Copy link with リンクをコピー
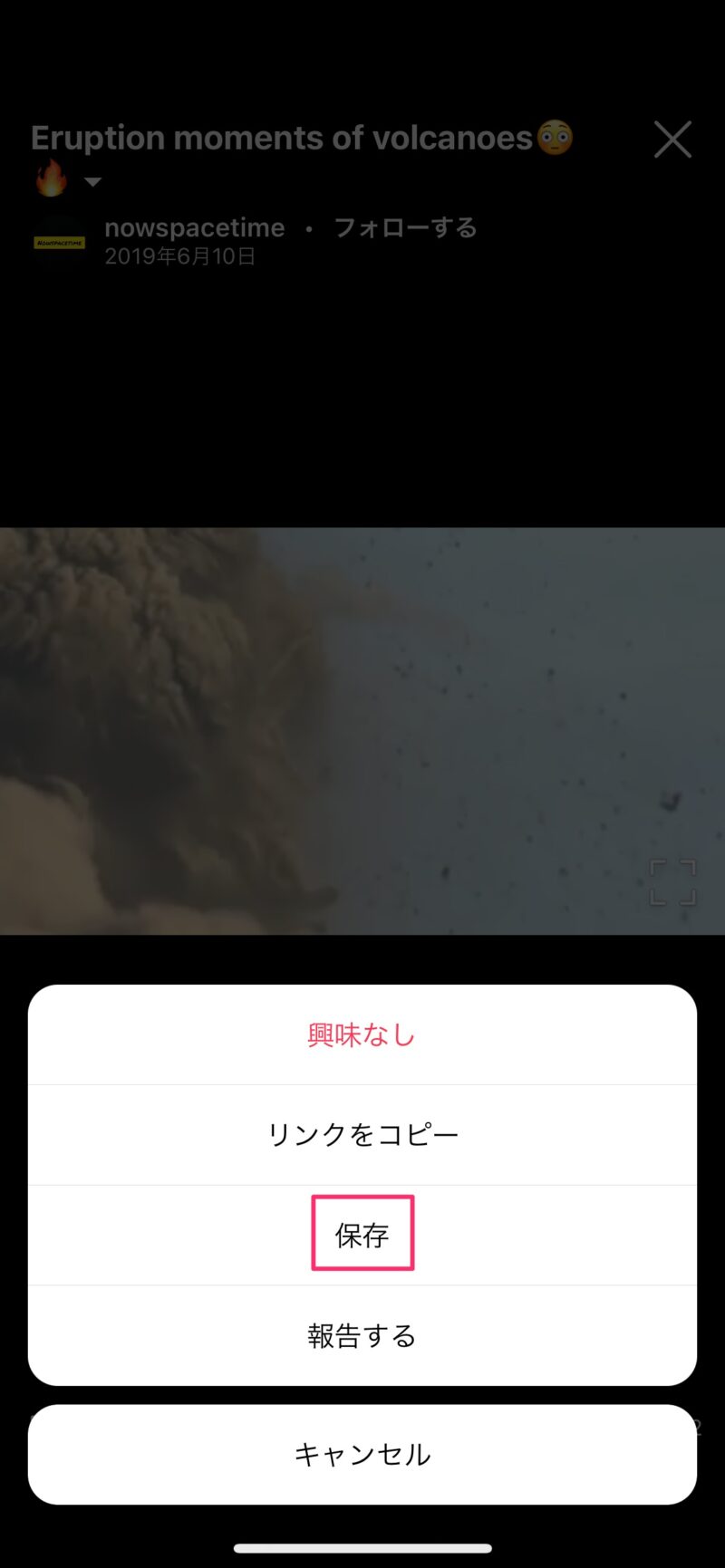This screenshot has width=725, height=1568. pos(362,1134)
